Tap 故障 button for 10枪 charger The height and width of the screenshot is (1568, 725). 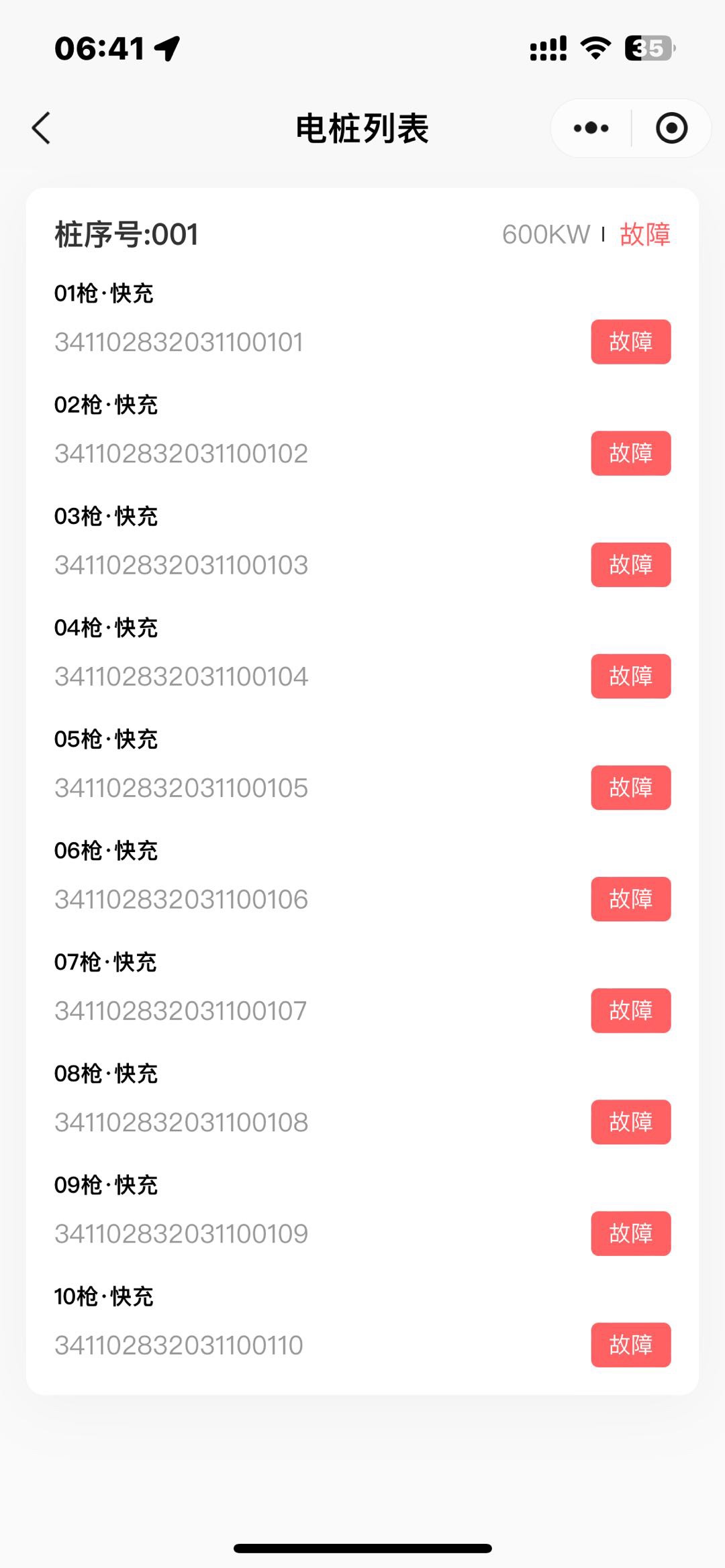coord(631,1345)
